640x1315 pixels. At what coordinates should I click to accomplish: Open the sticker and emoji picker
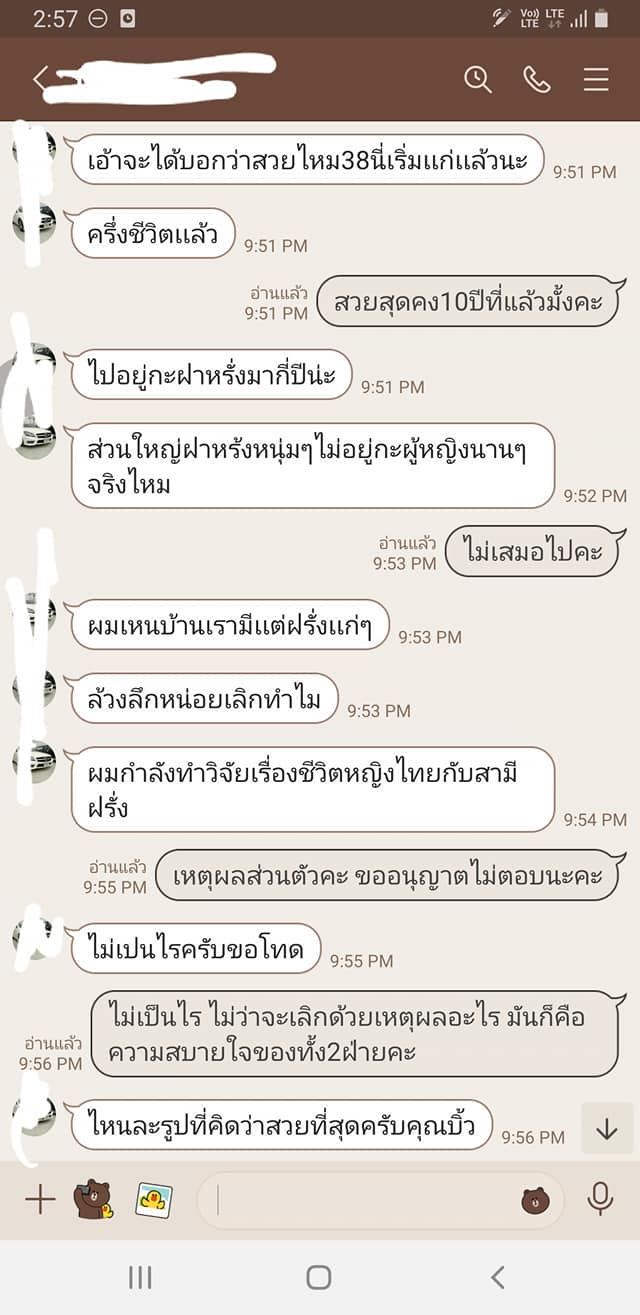click(536, 1199)
